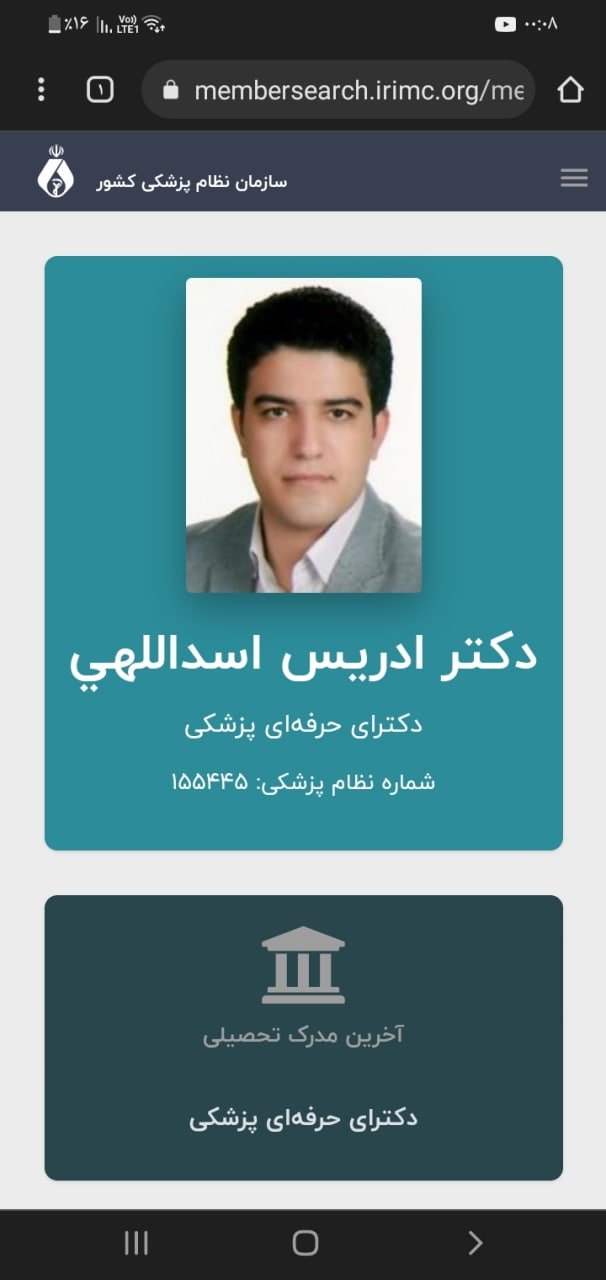The width and height of the screenshot is (606, 1280).
Task: Go to the phone's home screen
Action: 305,1243
